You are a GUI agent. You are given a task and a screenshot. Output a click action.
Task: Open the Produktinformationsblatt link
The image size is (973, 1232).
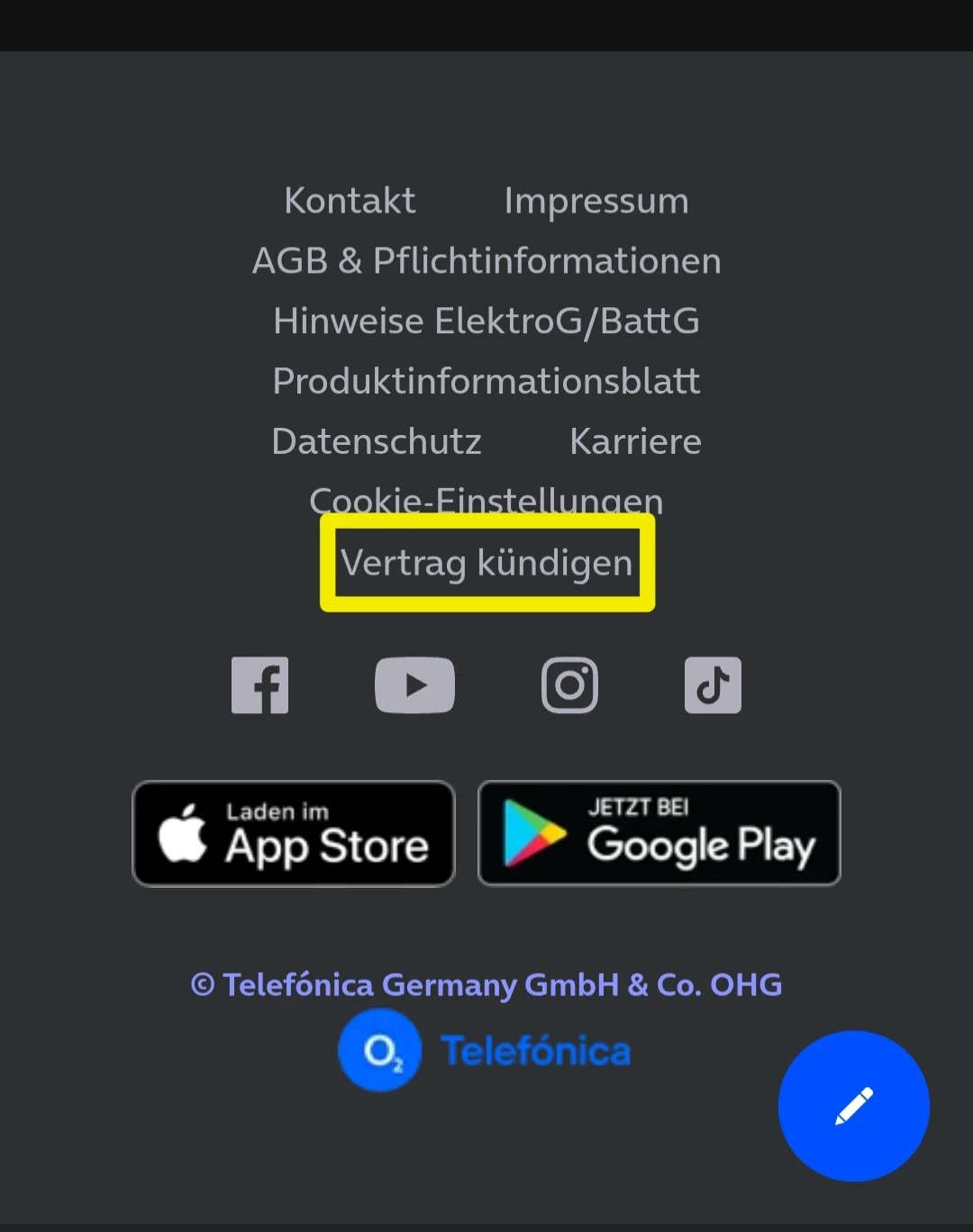click(486, 382)
